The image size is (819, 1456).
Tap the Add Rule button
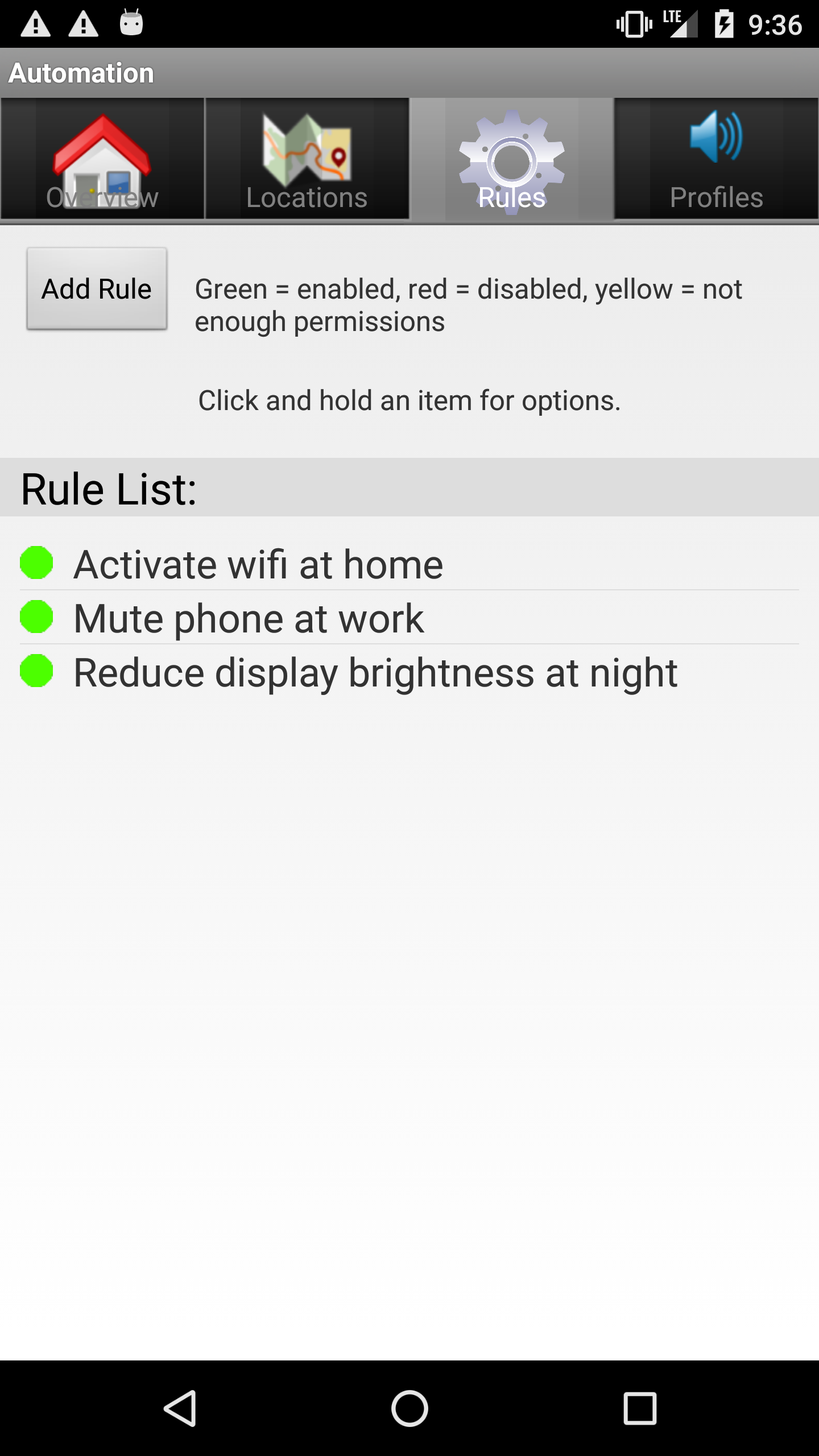click(x=97, y=289)
